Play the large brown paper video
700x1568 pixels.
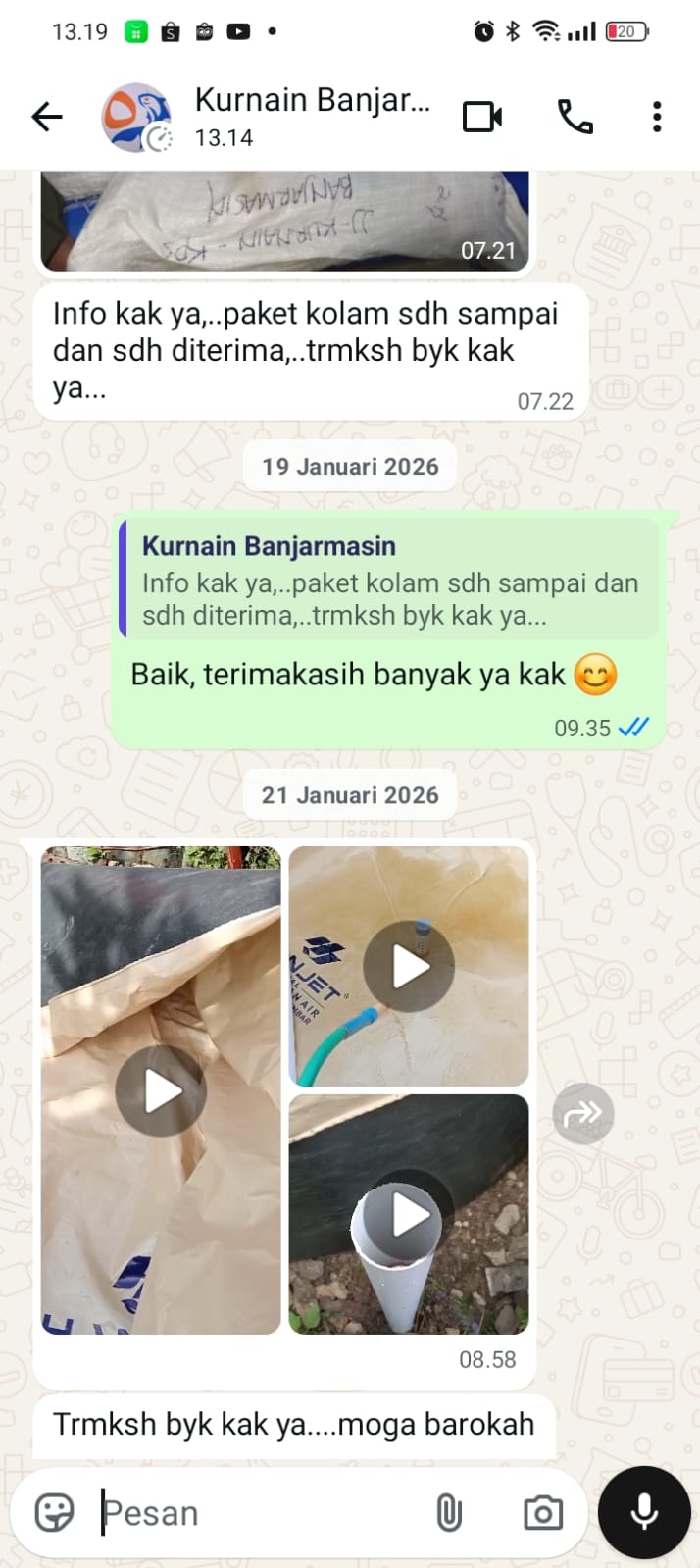click(161, 1090)
